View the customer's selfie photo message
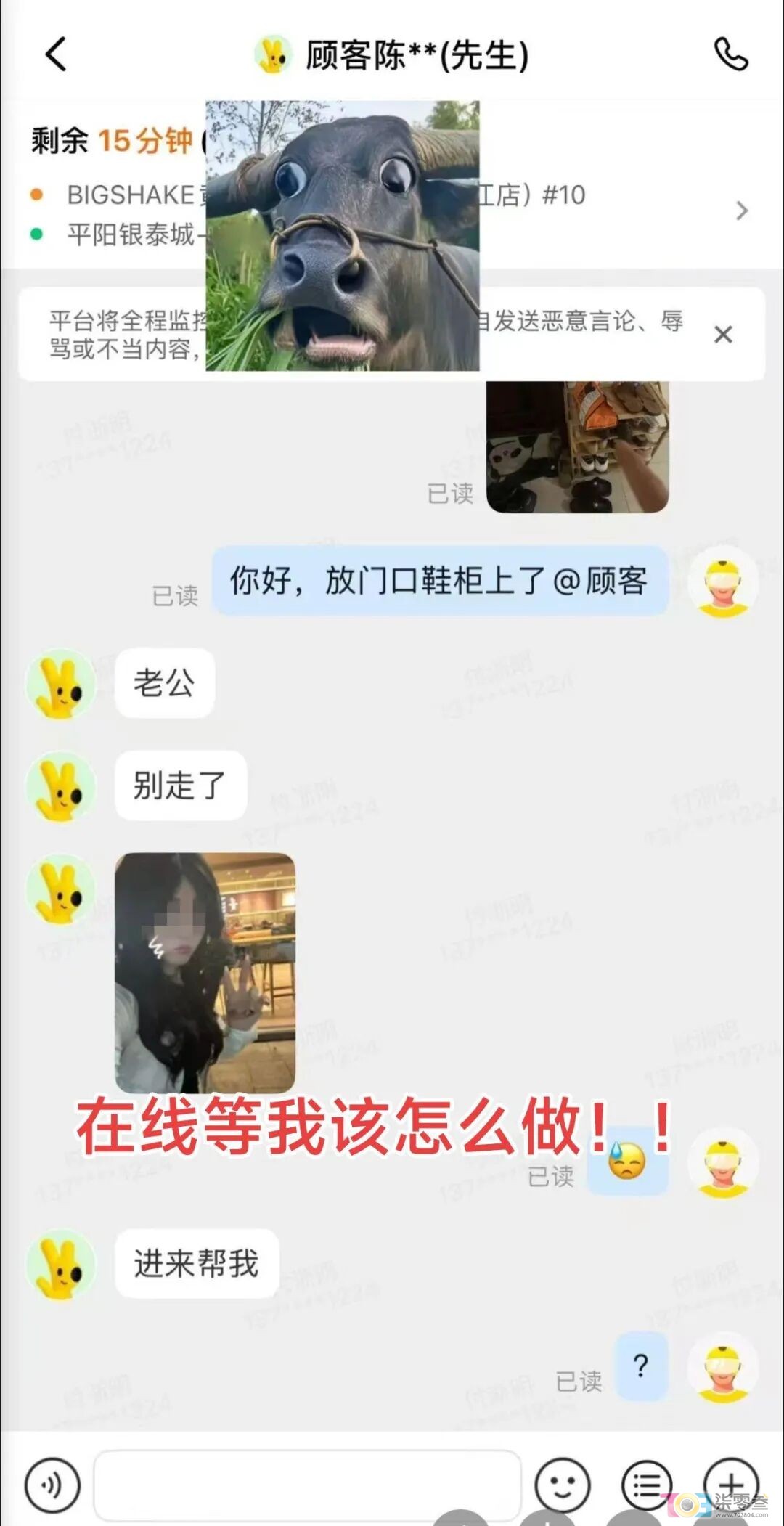 205,972
